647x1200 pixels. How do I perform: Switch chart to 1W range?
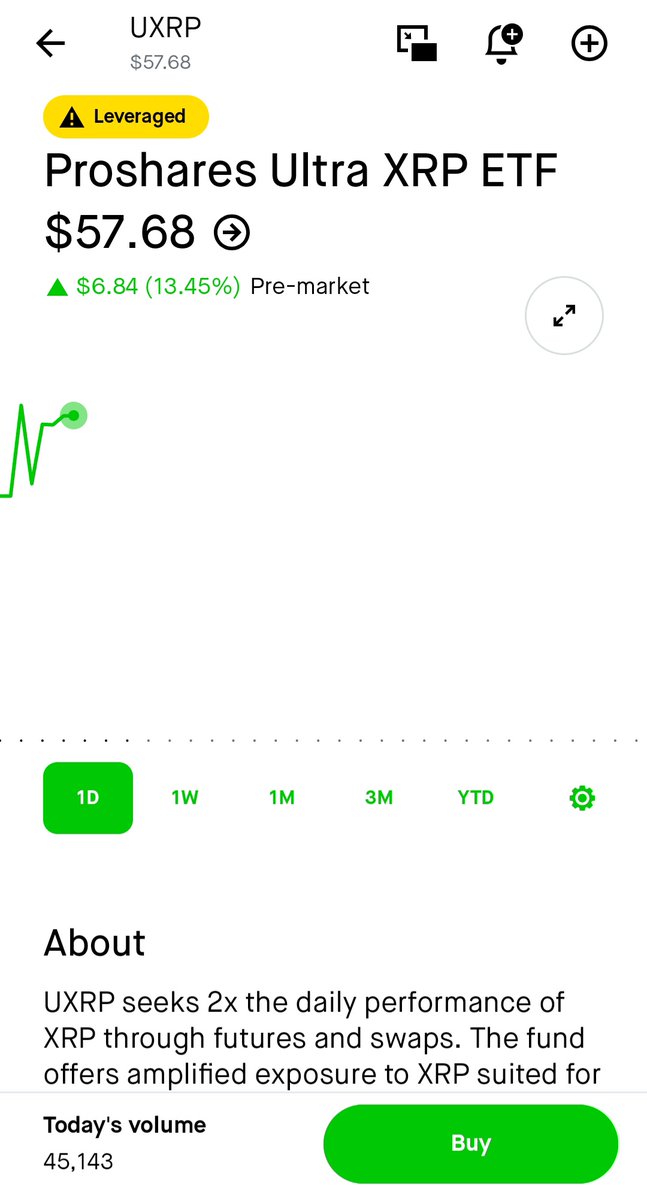coord(185,798)
